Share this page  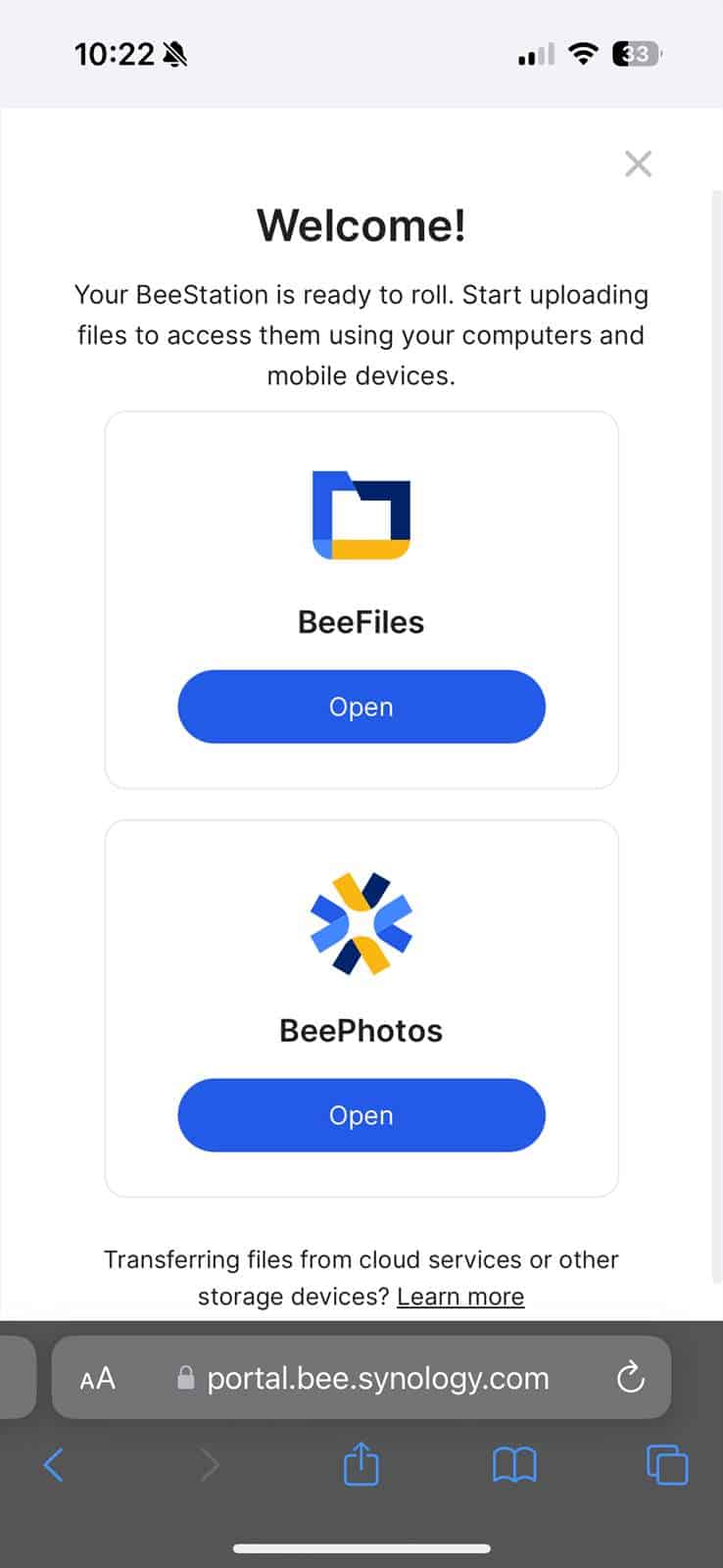click(361, 1464)
